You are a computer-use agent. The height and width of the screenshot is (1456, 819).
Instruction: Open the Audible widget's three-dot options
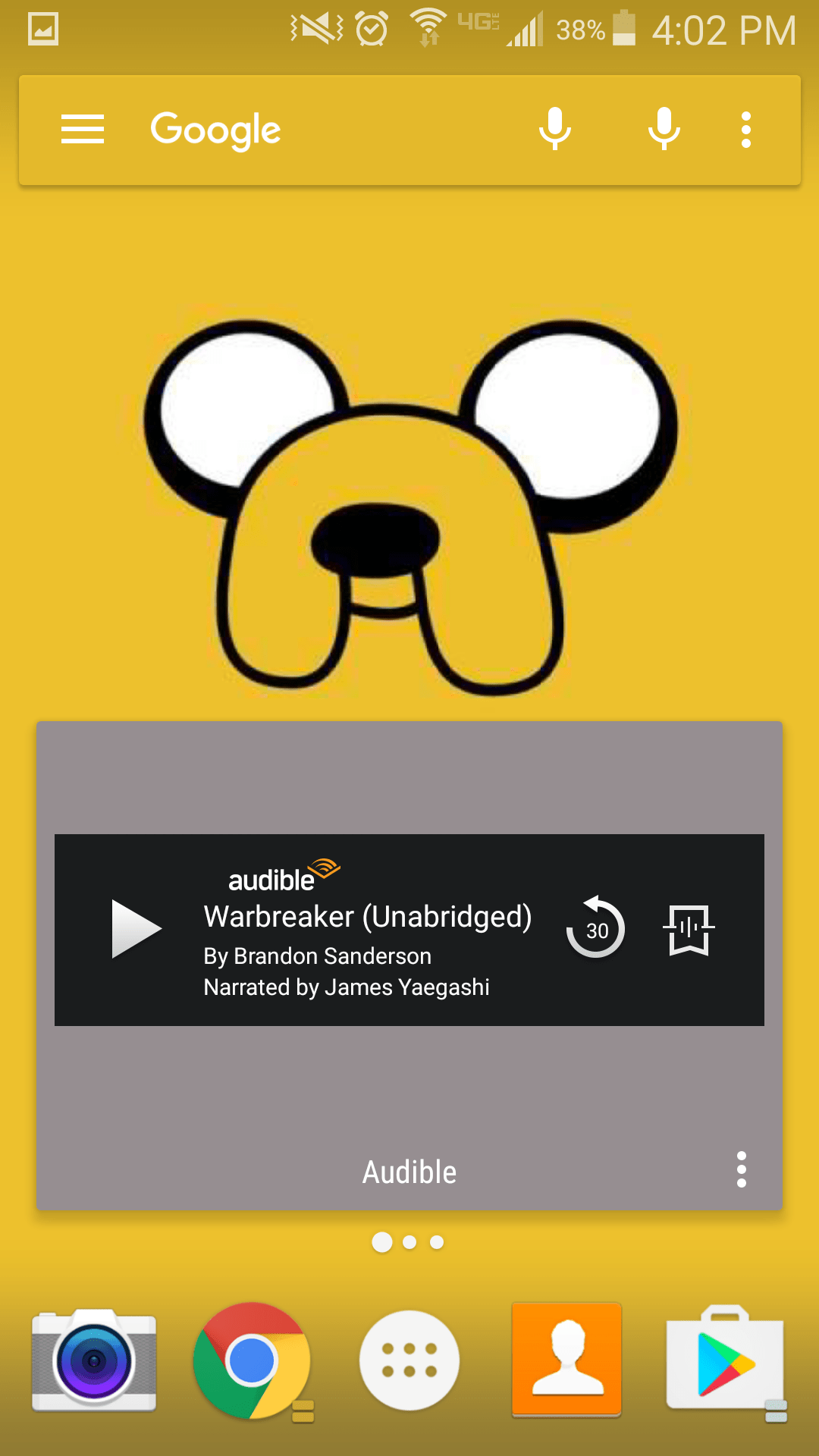(742, 1169)
